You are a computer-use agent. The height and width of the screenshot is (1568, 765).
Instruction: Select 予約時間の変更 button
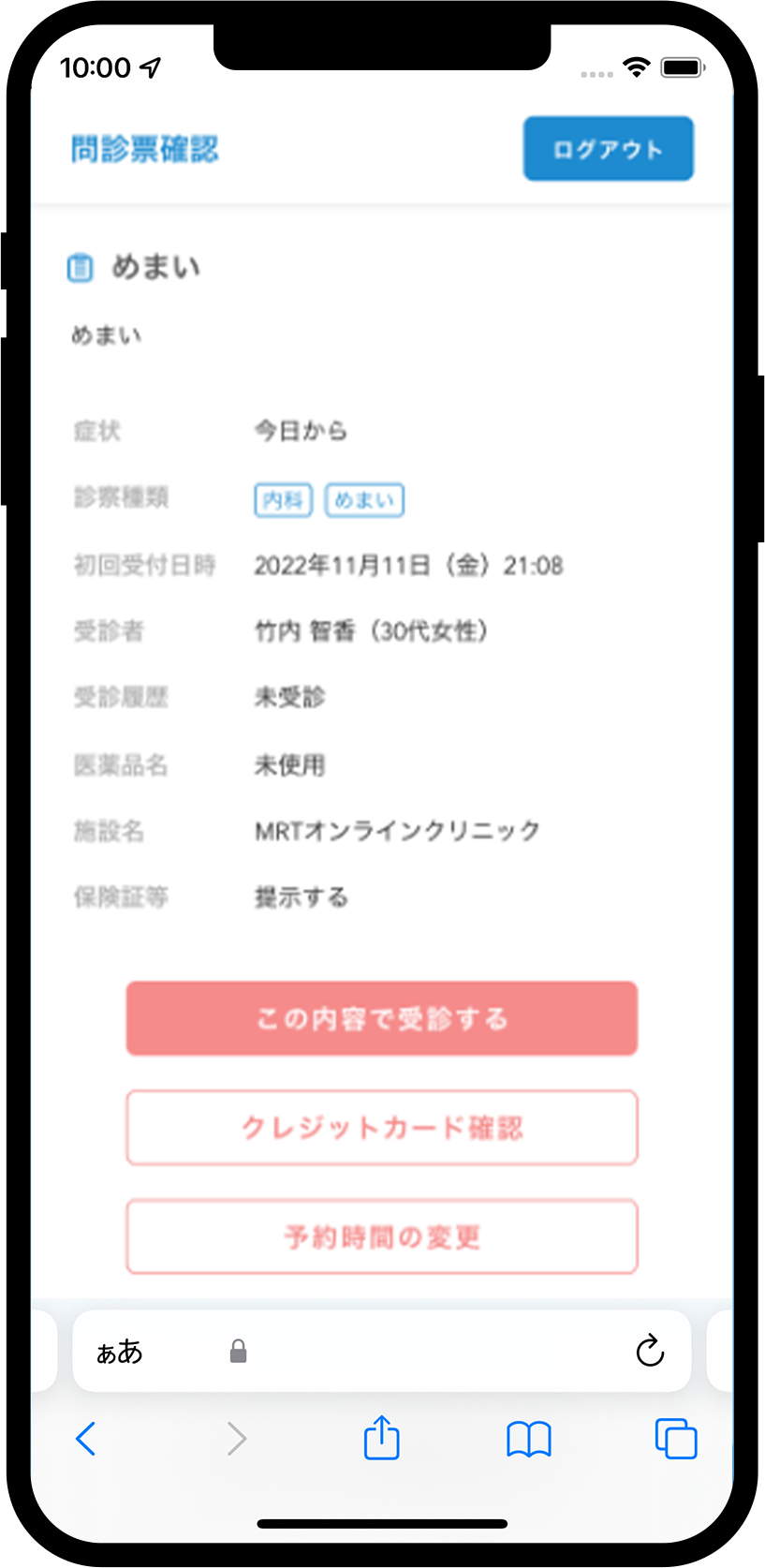[x=382, y=1236]
